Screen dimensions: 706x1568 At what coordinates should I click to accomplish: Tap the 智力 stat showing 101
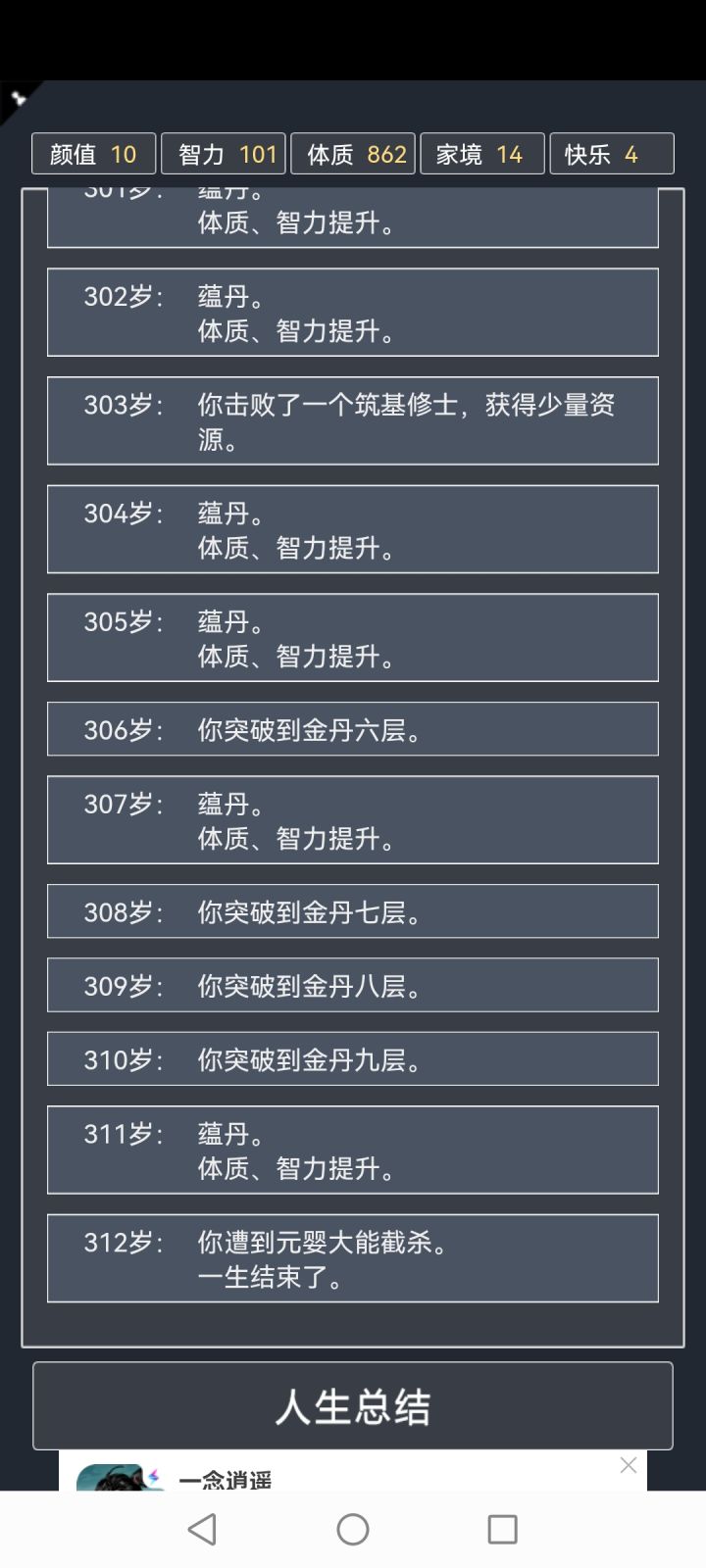point(223,153)
